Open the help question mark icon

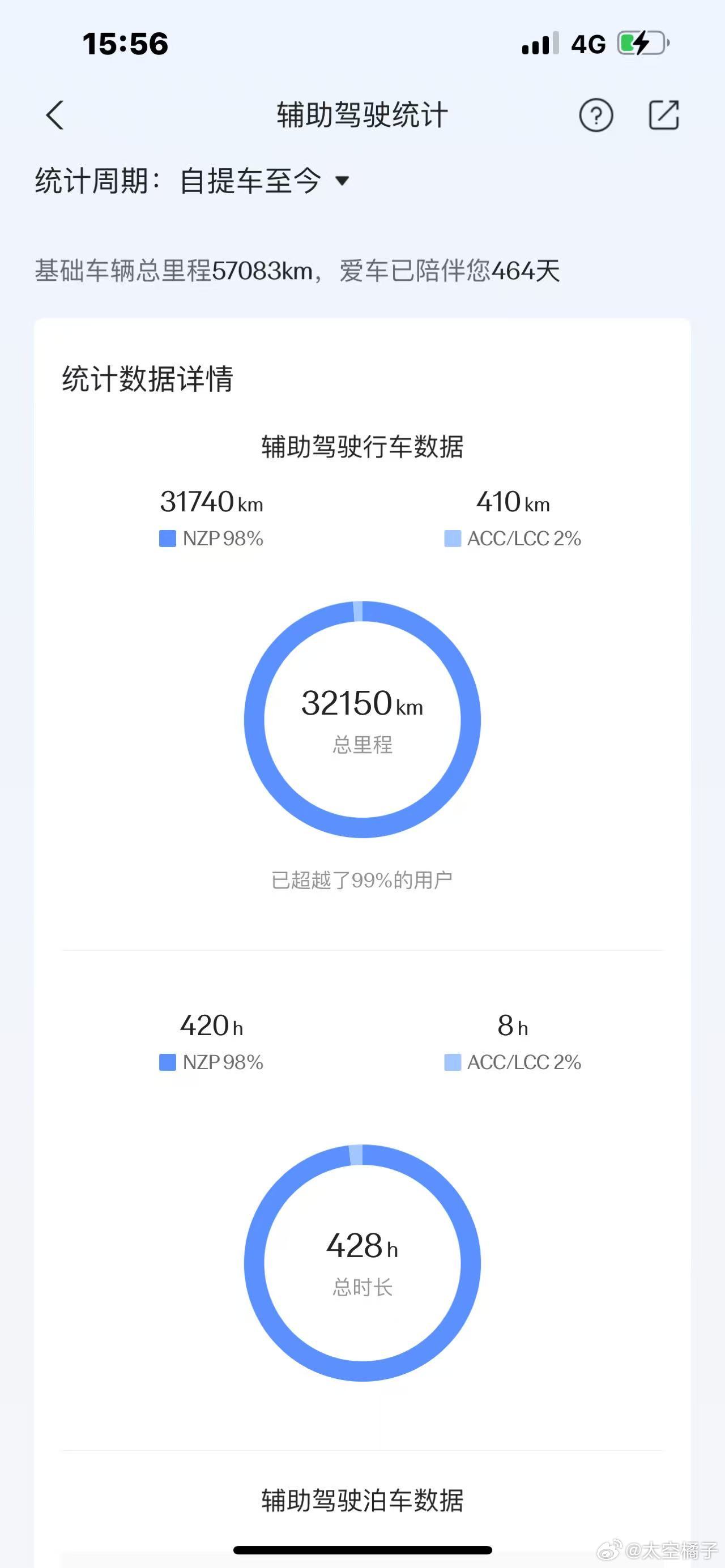595,114
